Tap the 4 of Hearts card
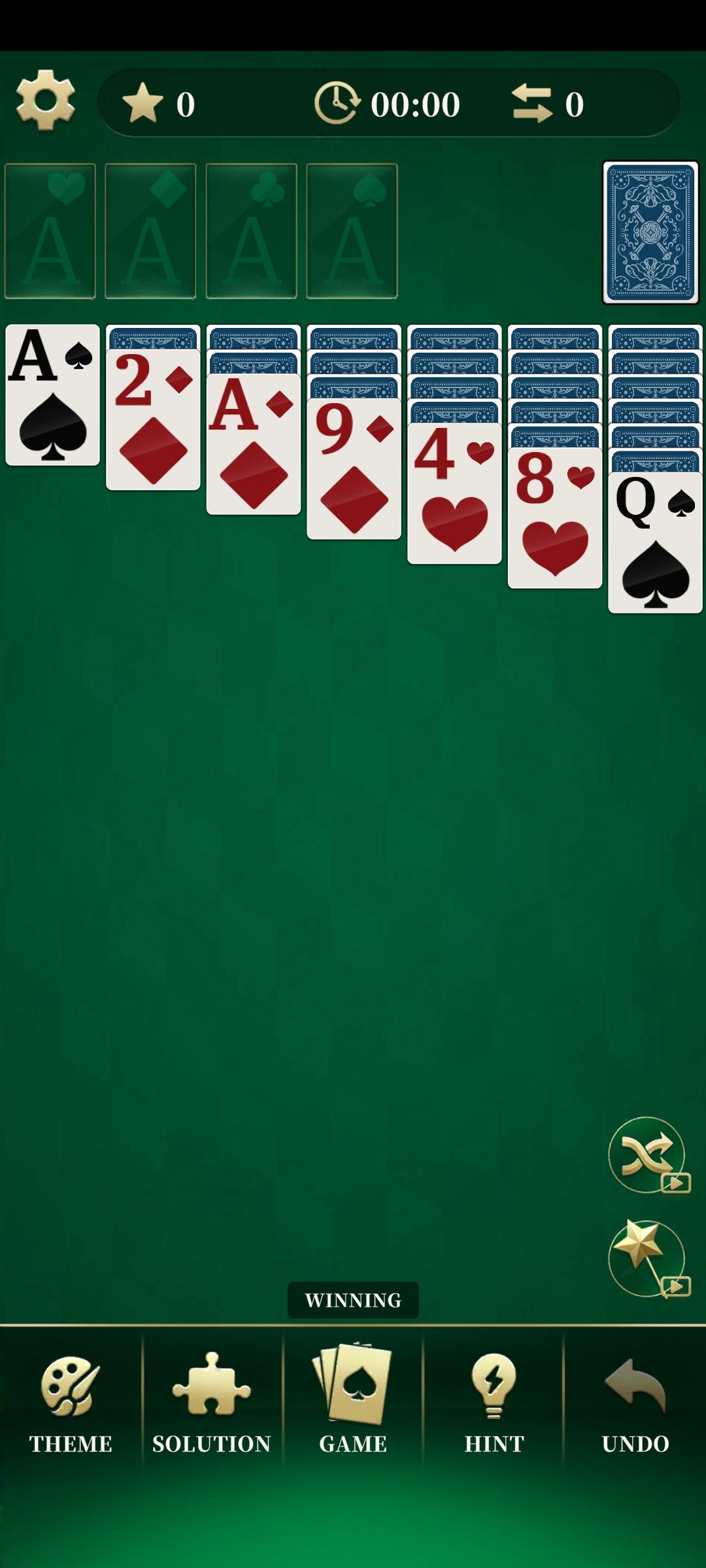 (x=454, y=495)
